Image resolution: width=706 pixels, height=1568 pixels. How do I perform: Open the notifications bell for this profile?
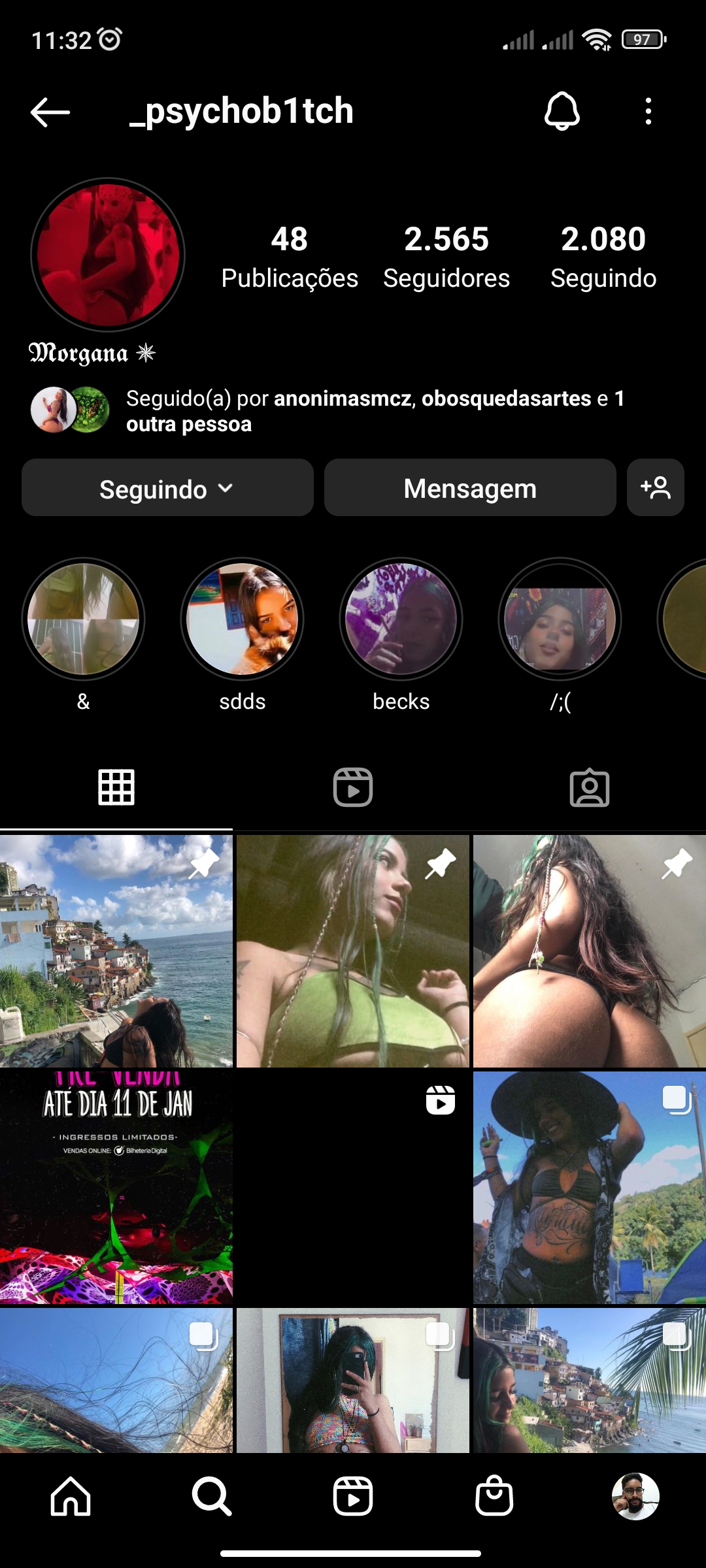(562, 112)
